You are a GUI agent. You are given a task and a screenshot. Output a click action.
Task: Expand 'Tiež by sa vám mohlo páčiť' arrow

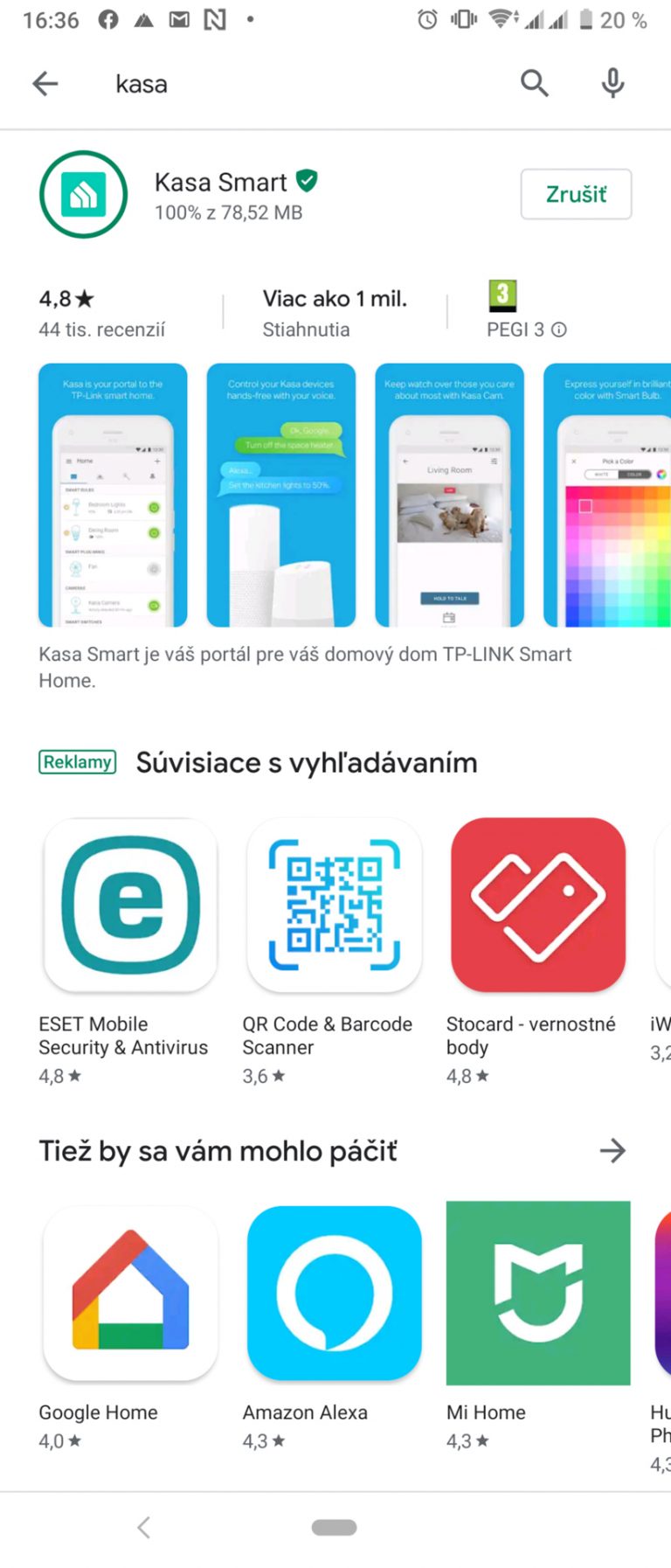[612, 1150]
